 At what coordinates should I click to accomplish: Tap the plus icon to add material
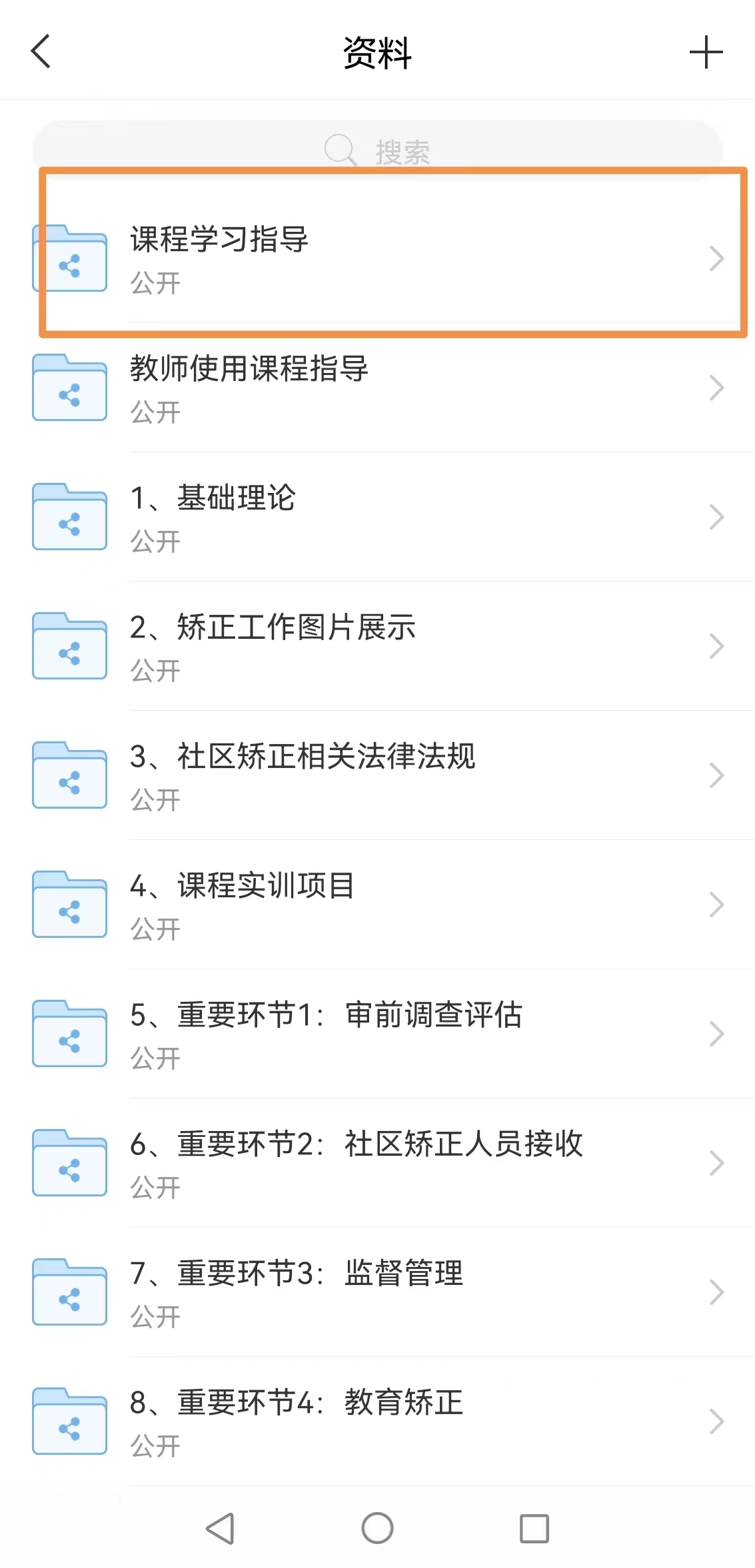click(706, 53)
